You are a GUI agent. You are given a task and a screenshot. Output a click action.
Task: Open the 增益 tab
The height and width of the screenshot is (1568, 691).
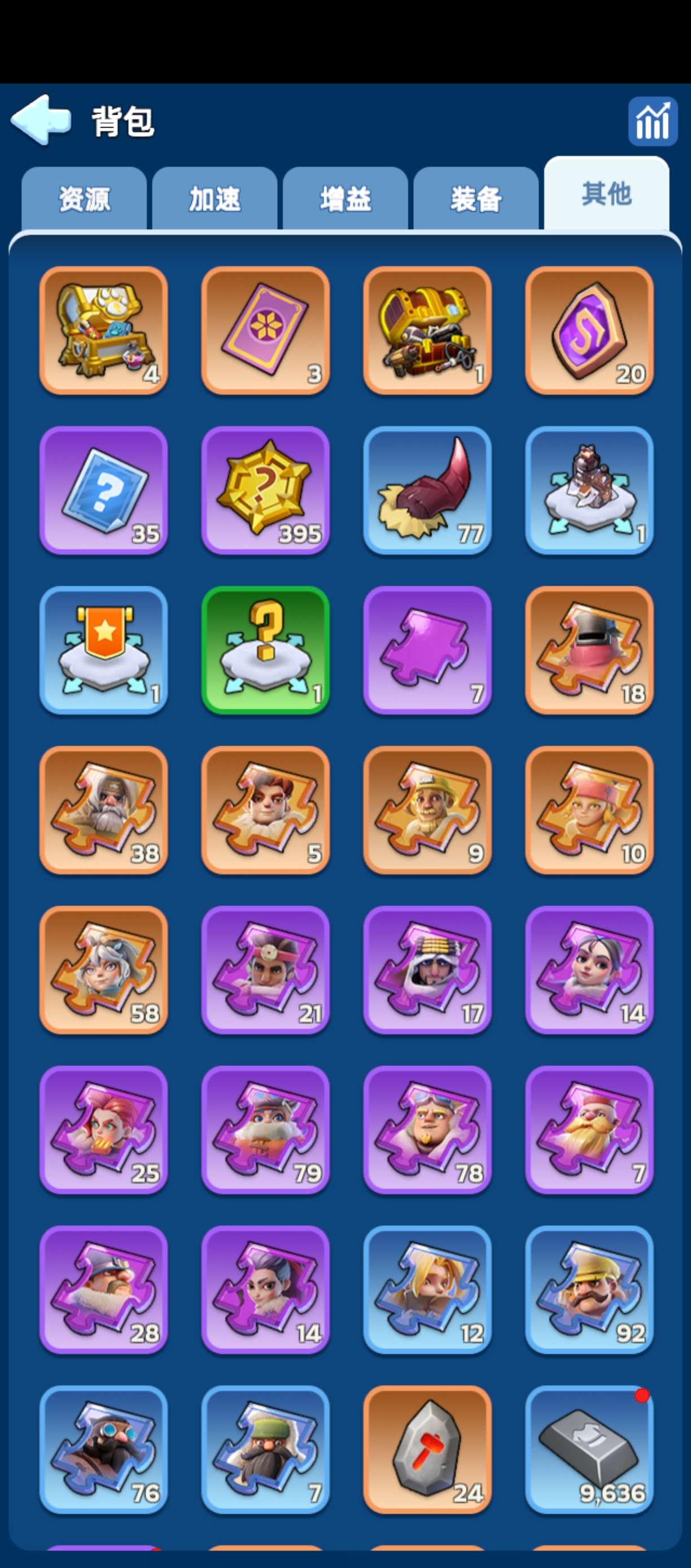(x=345, y=199)
